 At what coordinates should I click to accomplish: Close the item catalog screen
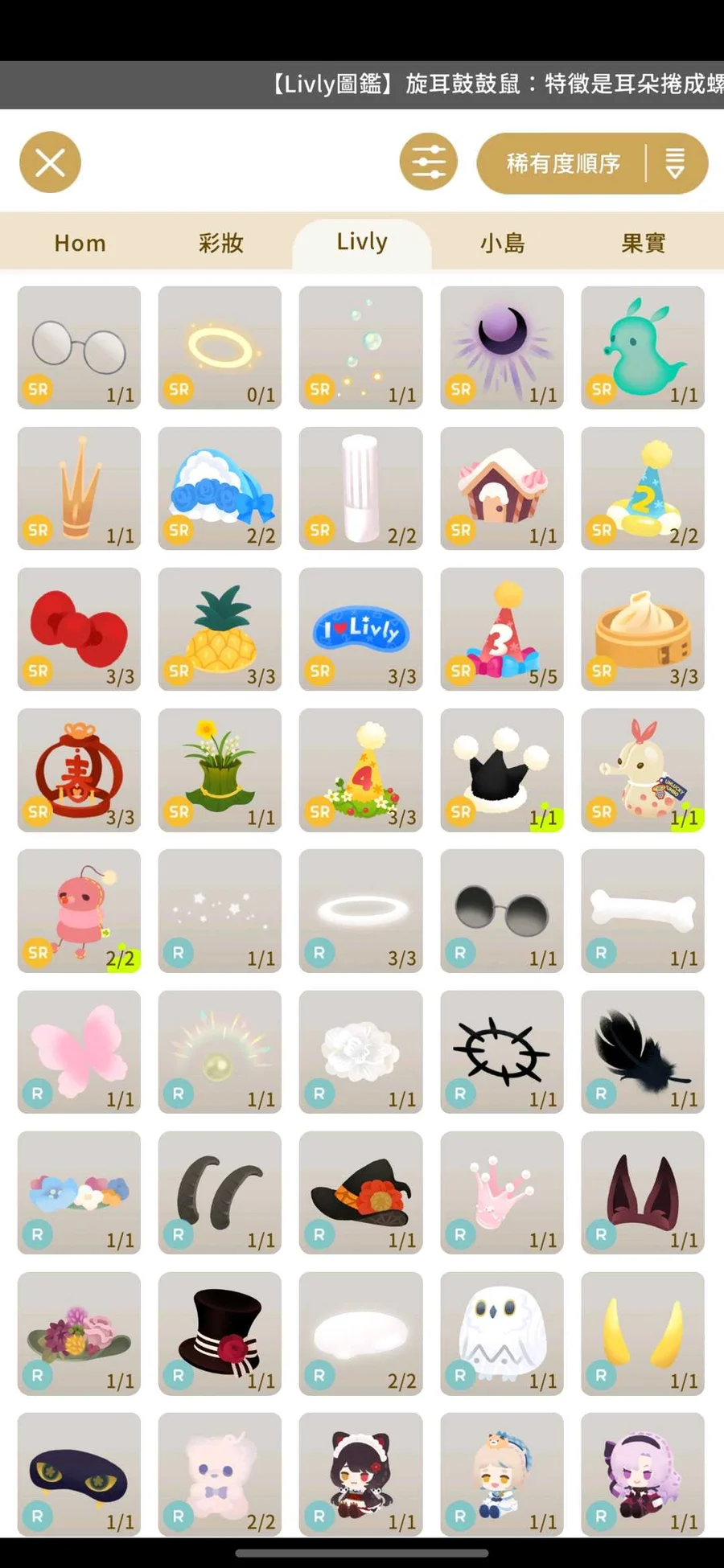(50, 162)
